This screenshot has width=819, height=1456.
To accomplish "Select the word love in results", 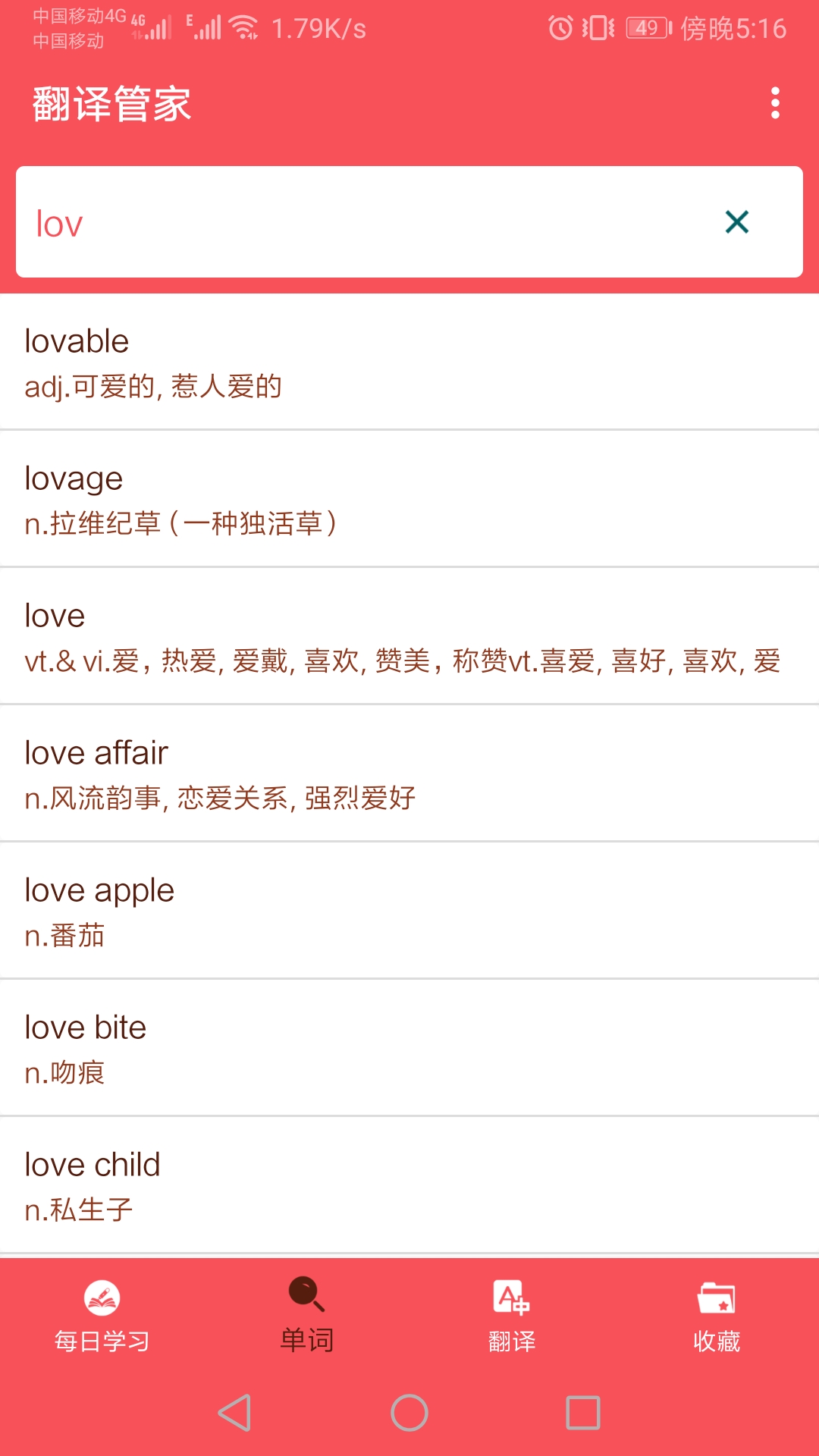I will [x=409, y=637].
